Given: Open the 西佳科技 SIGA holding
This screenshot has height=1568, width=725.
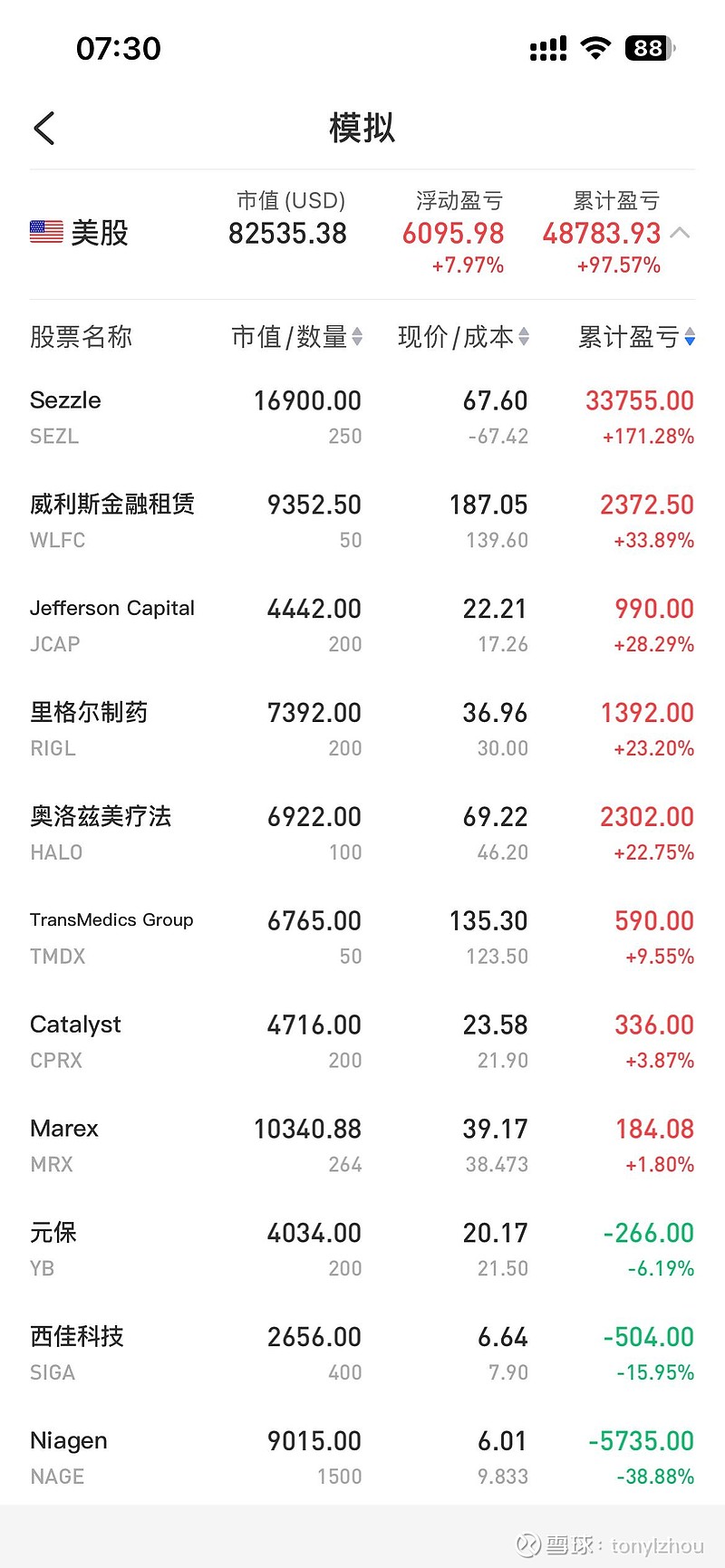Looking at the screenshot, I should tap(362, 1354).
